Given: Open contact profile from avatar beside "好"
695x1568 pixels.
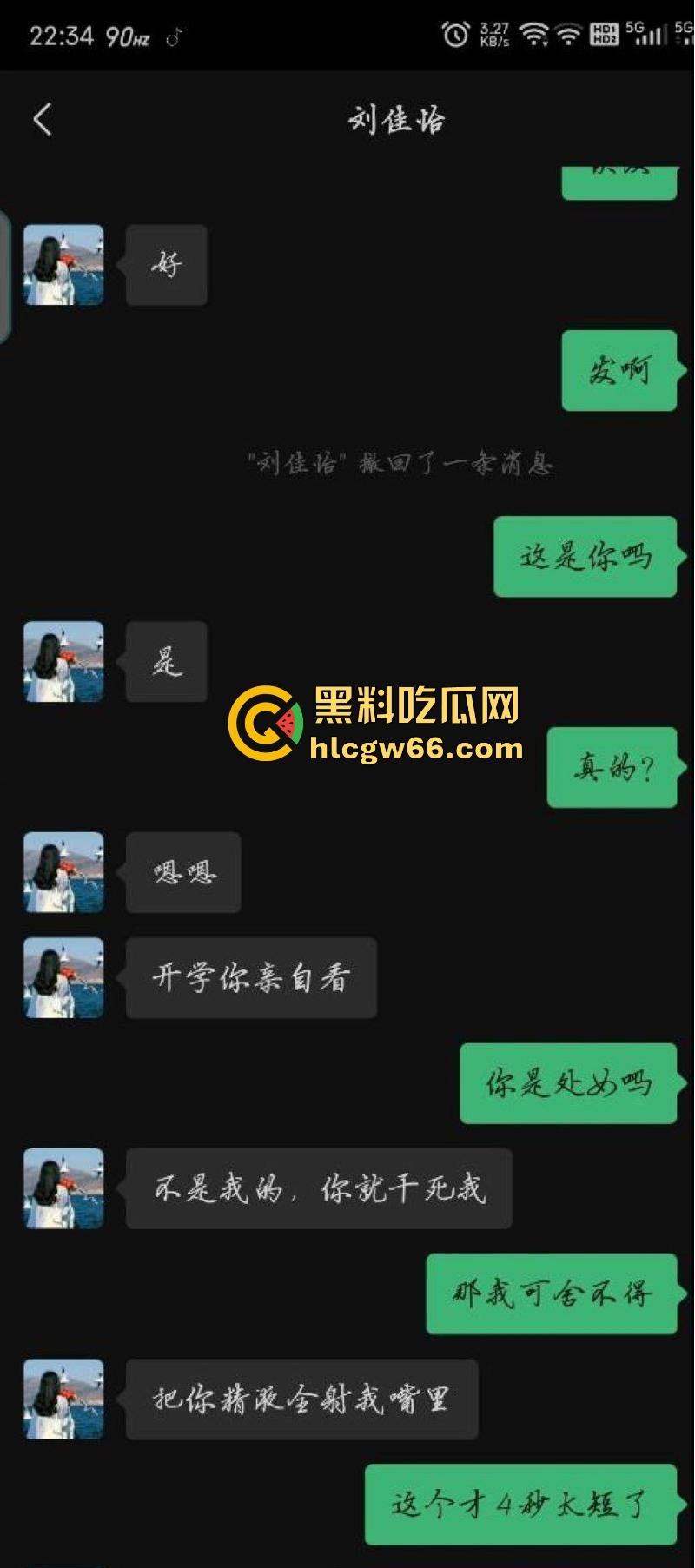Looking at the screenshot, I should click(x=63, y=265).
